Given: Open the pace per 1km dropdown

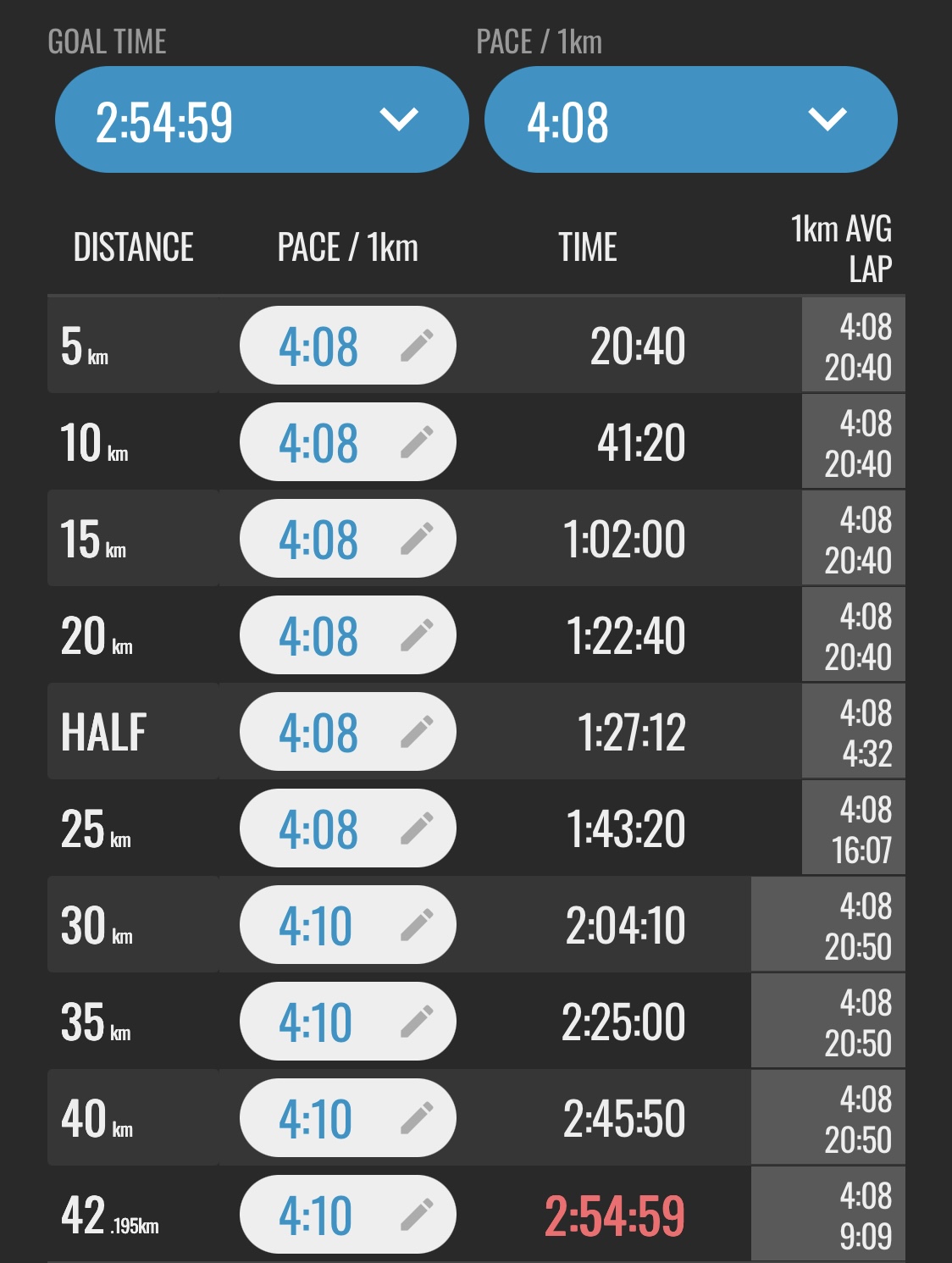Looking at the screenshot, I should [690, 119].
